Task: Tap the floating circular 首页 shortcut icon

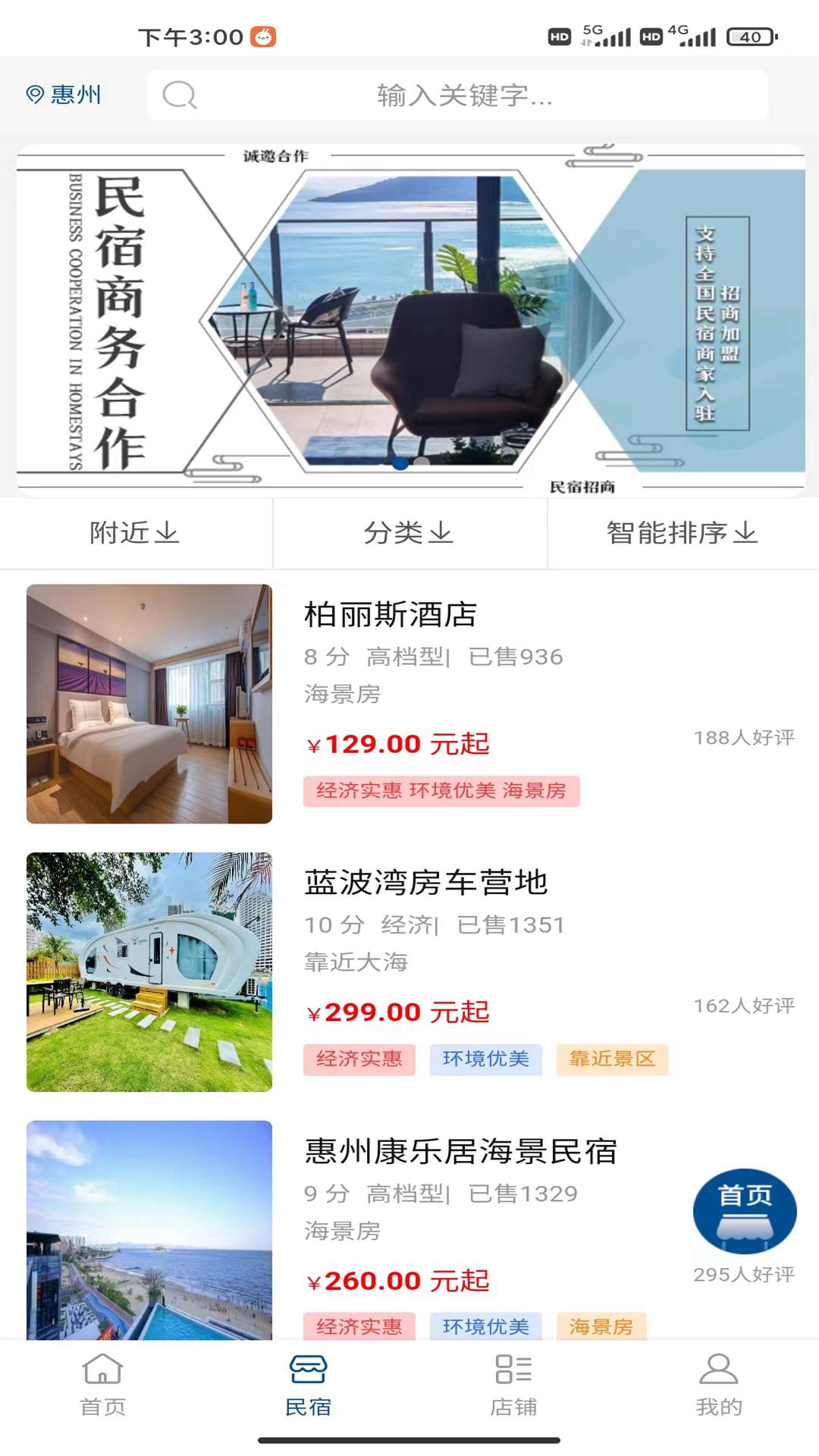Action: (745, 1211)
